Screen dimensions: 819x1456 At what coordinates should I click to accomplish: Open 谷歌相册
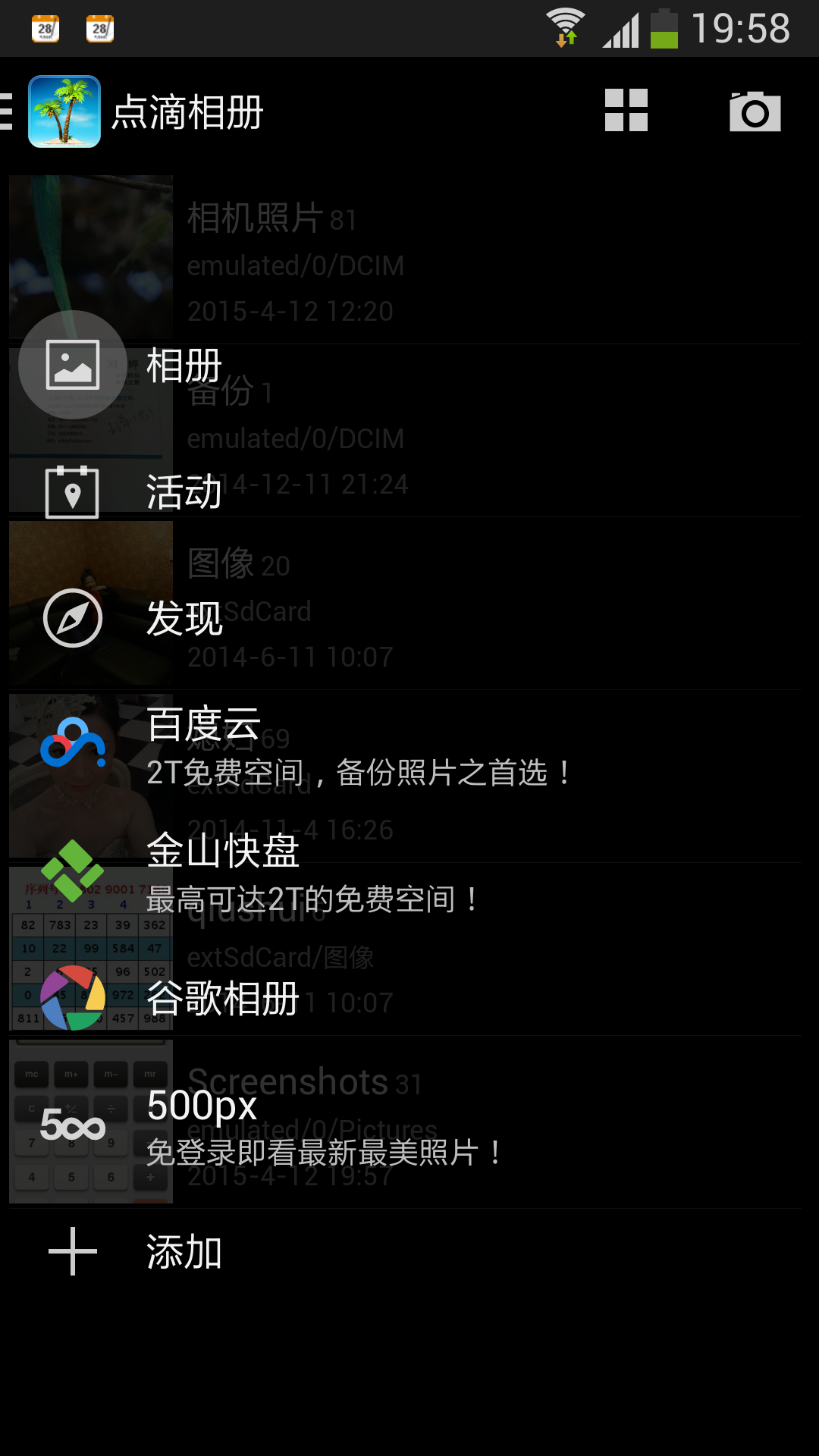[x=222, y=998]
